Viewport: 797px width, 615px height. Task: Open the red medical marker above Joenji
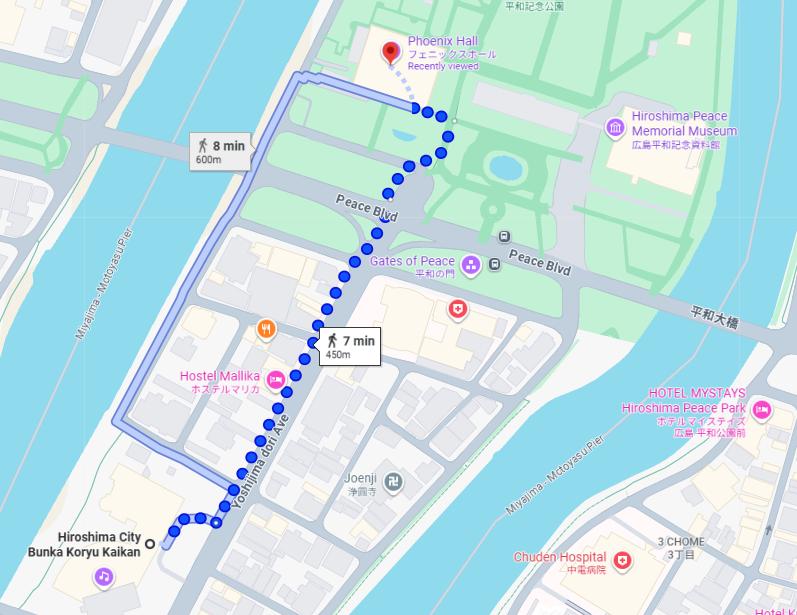pyautogui.click(x=458, y=310)
